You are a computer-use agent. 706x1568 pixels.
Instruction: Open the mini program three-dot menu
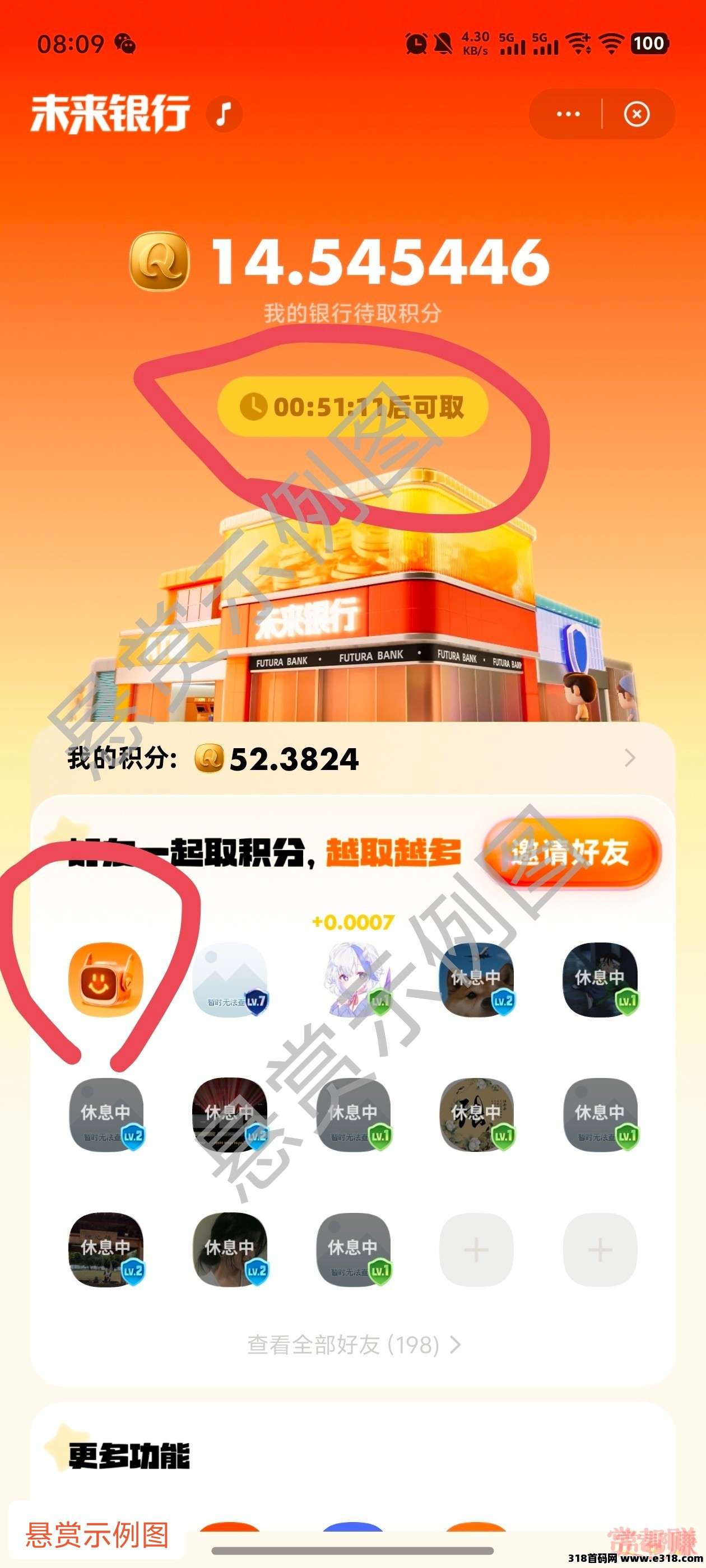[568, 114]
